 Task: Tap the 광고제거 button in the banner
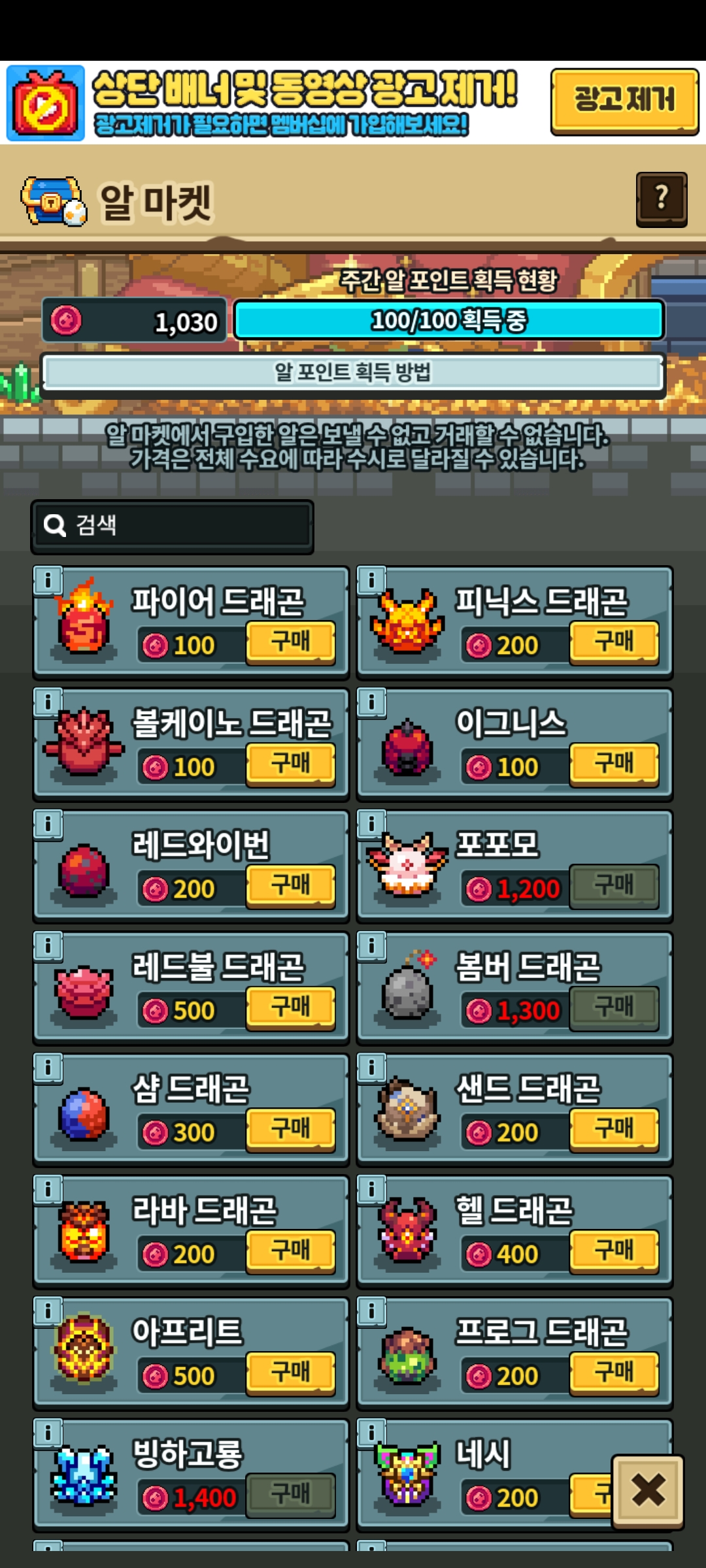click(624, 101)
